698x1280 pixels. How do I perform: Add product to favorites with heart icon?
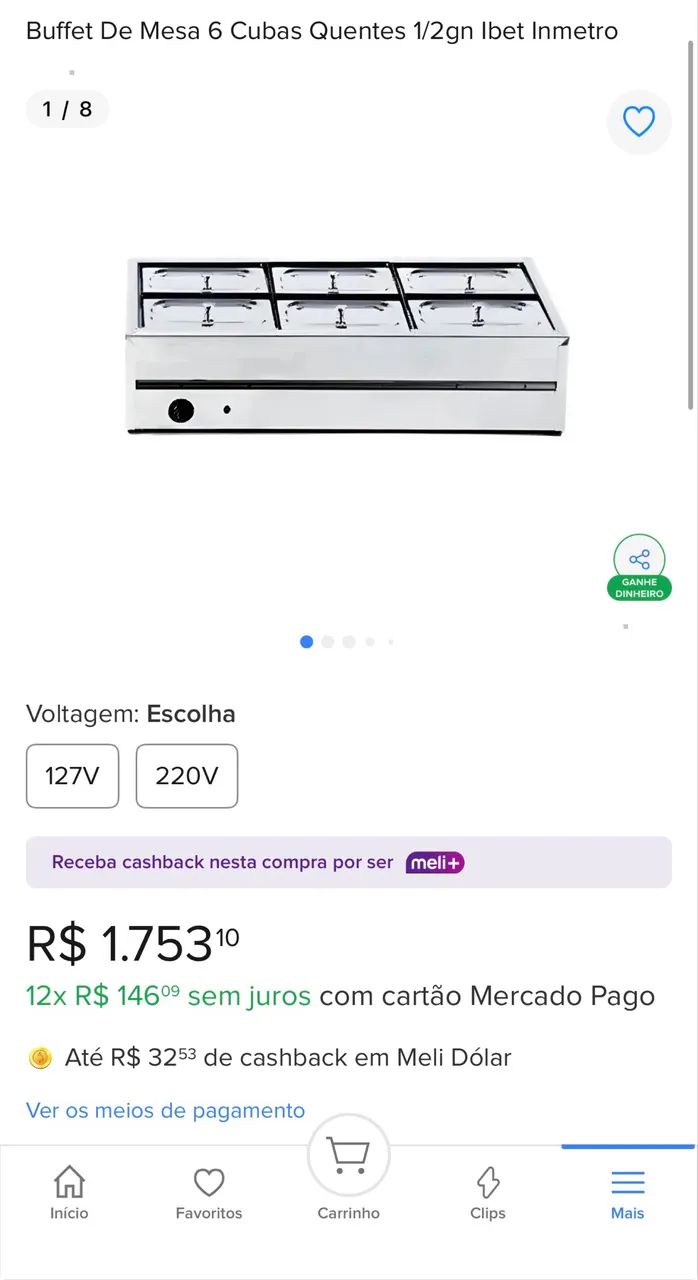click(x=638, y=122)
